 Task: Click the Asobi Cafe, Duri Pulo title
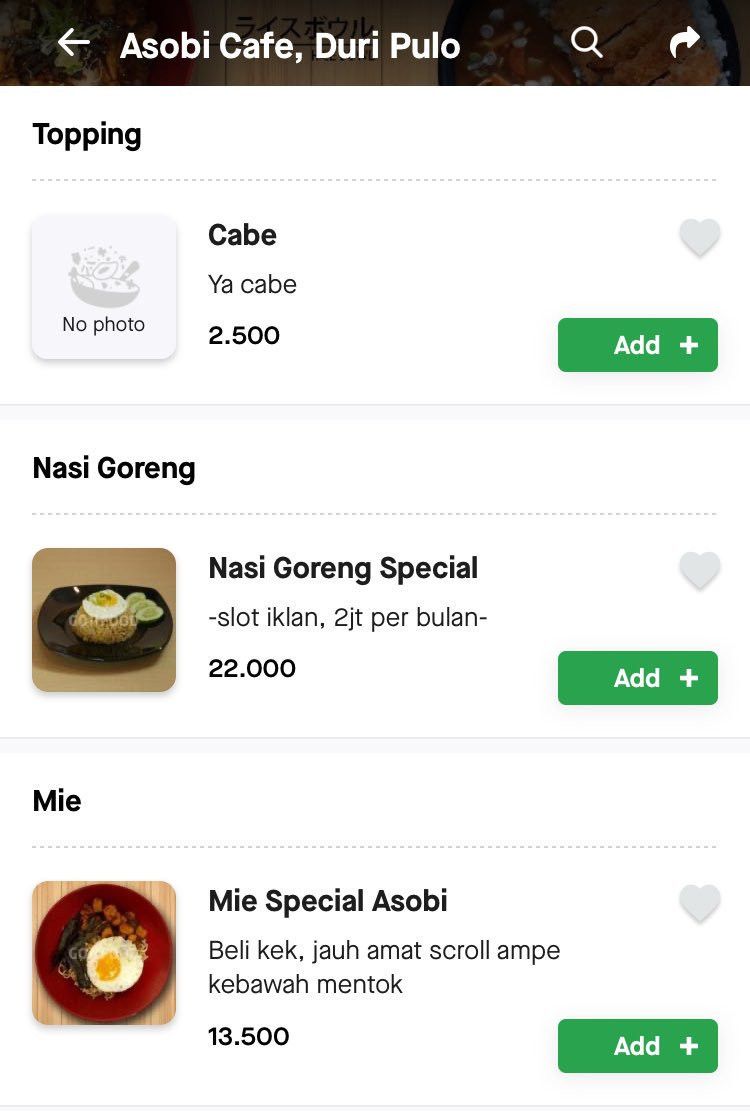pos(289,44)
